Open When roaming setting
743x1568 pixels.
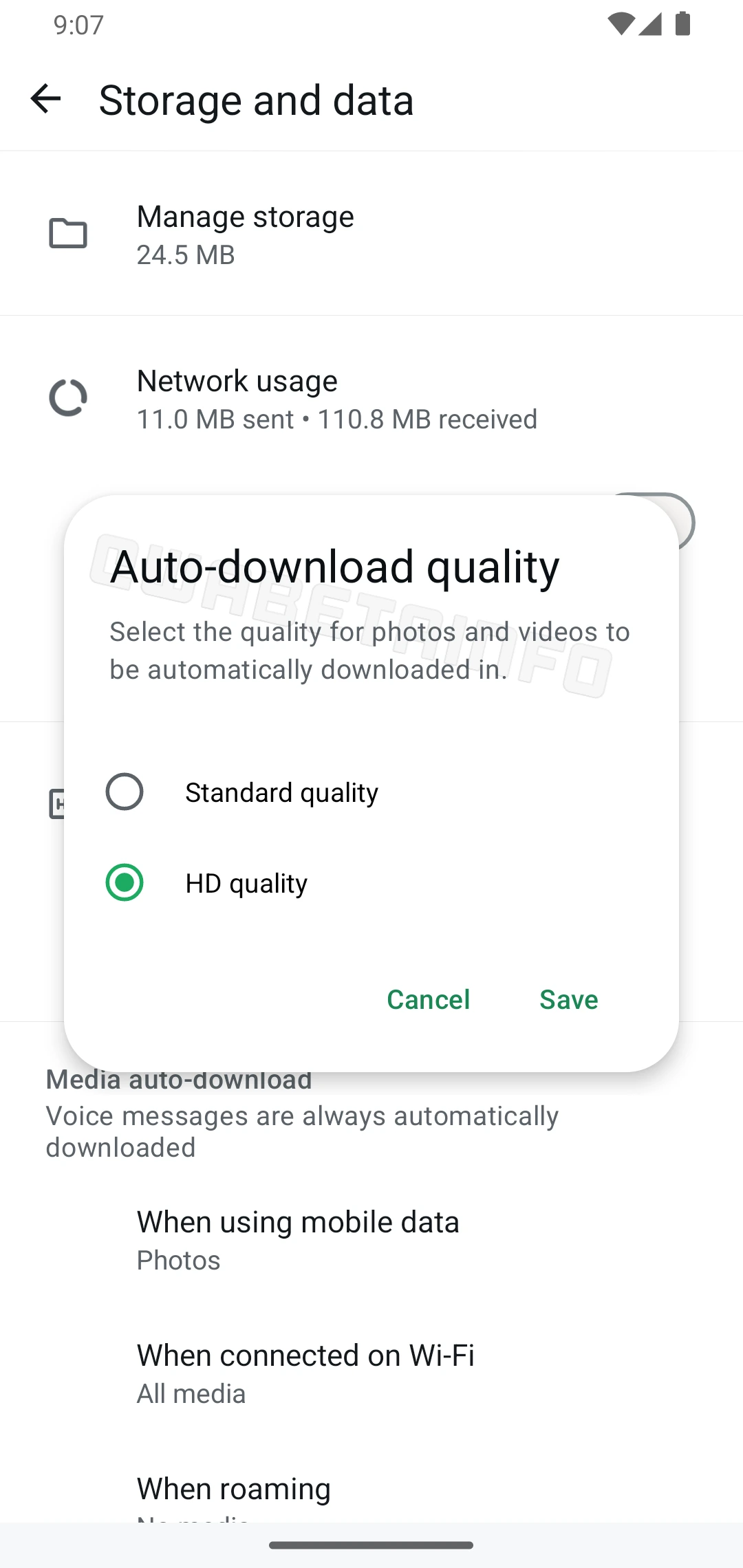coord(233,1490)
